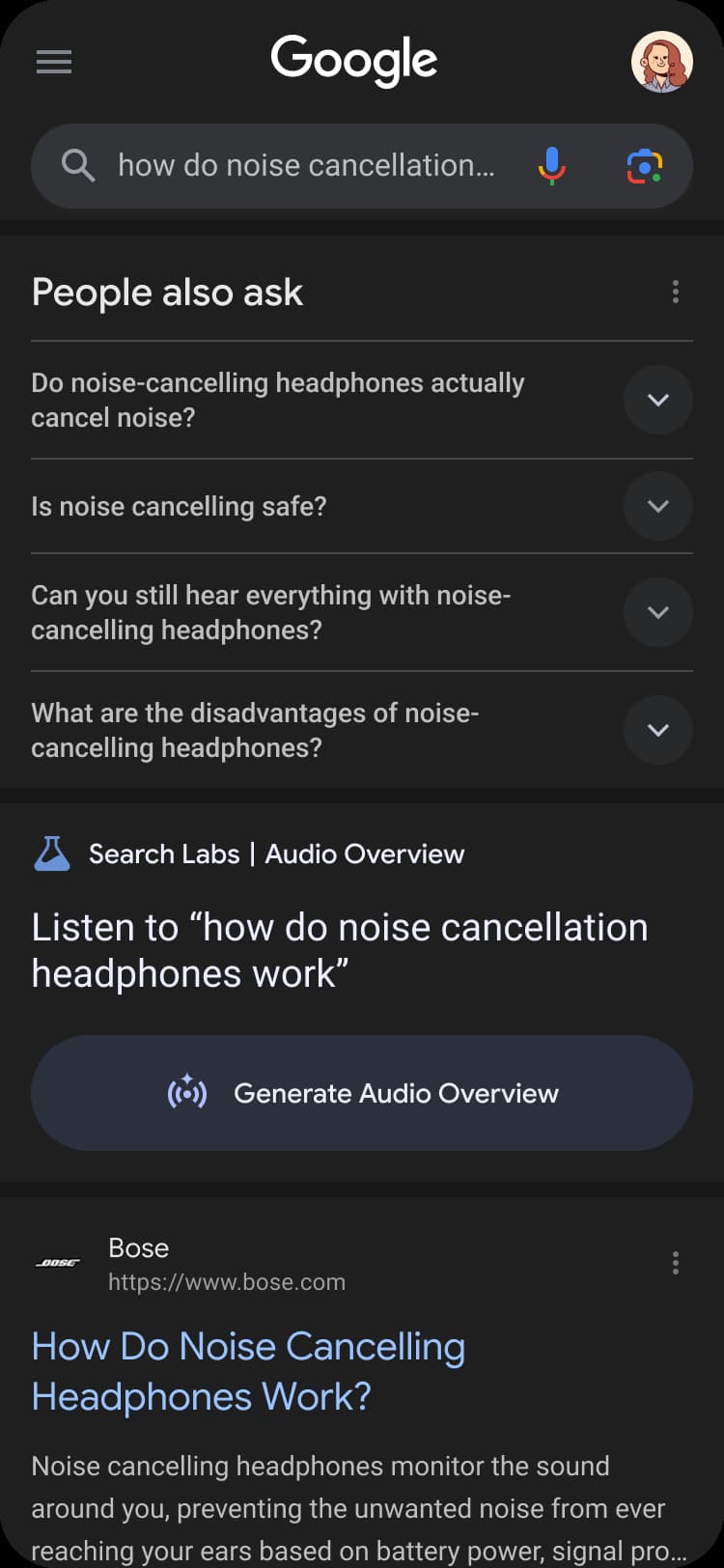Expand "Do noise-cancelling headphones actually cancel noise?"

[x=657, y=400]
